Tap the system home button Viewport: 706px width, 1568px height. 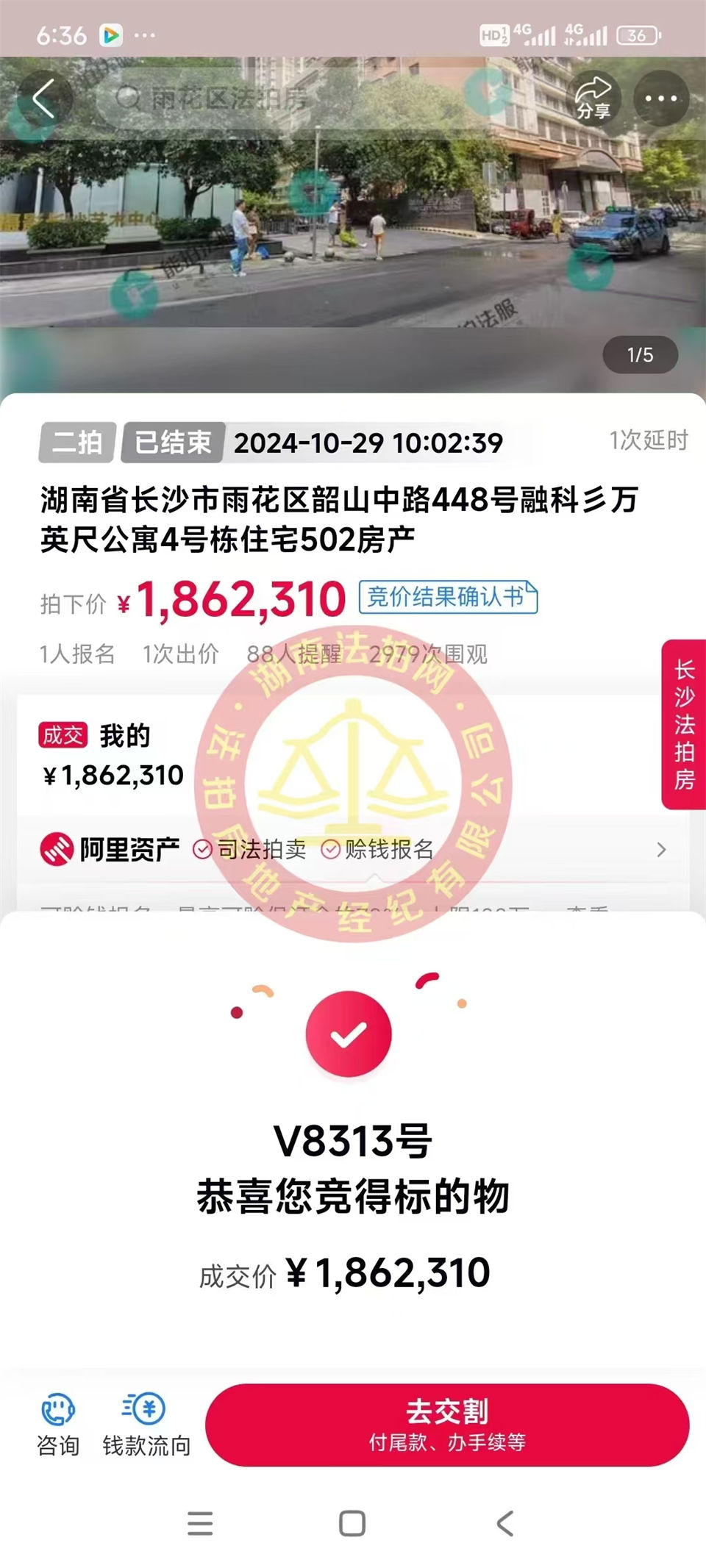352,1523
